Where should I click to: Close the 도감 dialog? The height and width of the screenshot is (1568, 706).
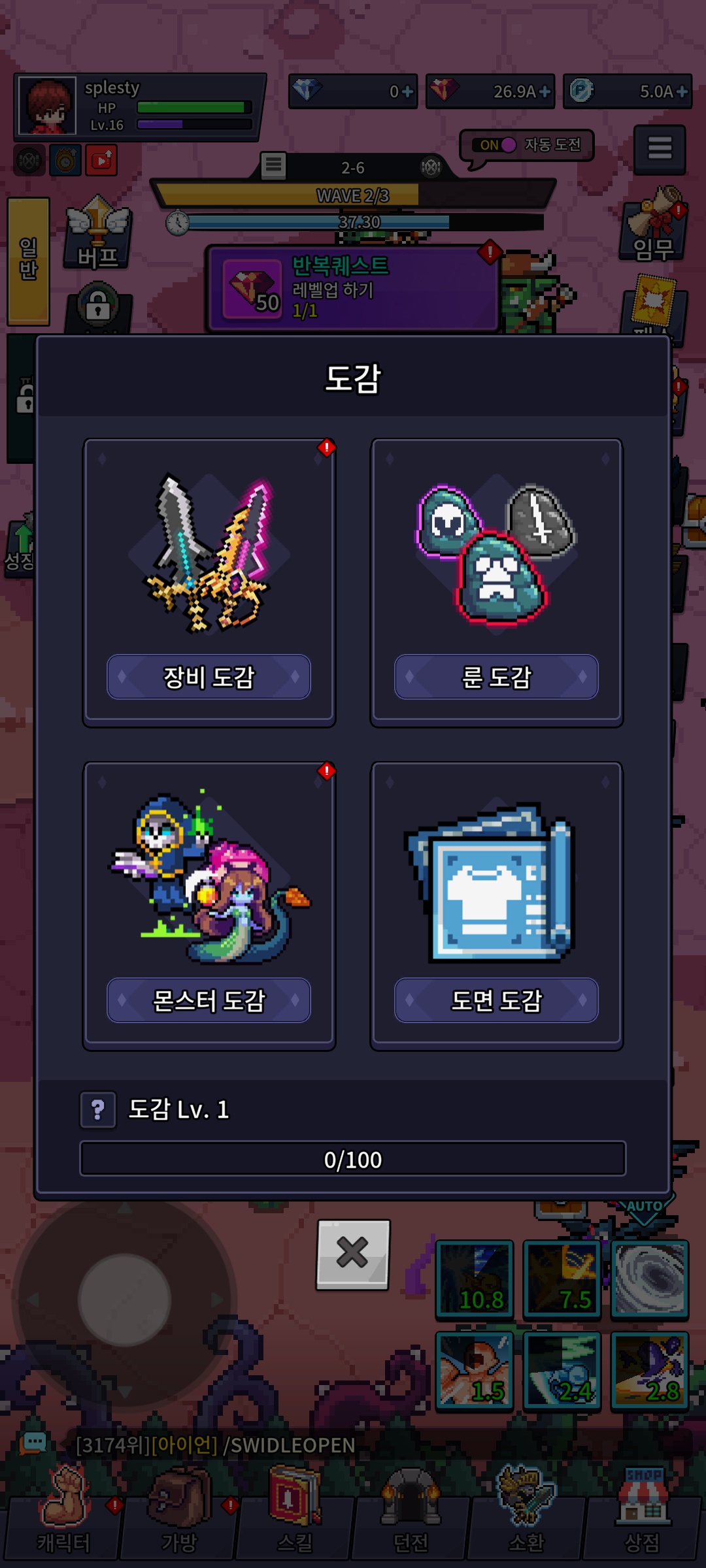pyautogui.click(x=353, y=1254)
